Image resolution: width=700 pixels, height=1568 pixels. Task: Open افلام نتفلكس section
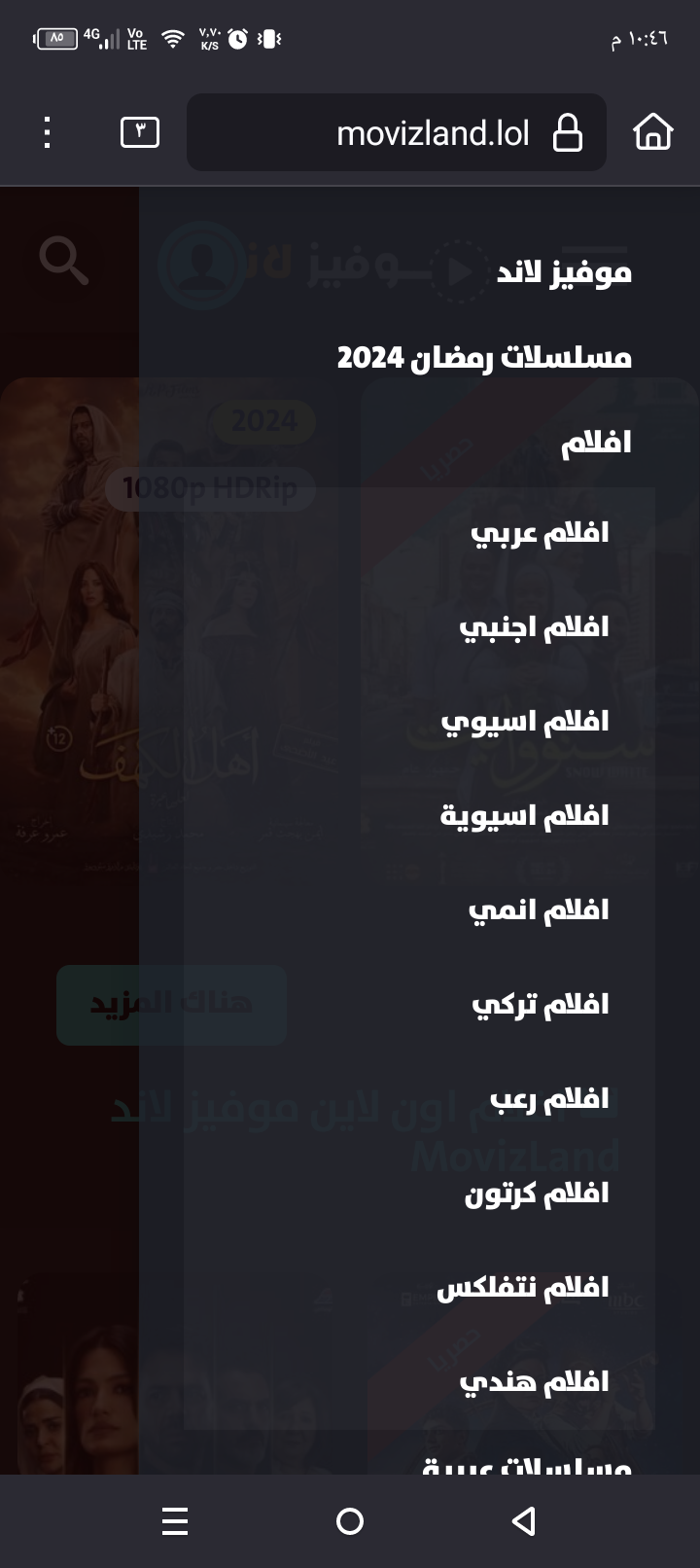(523, 1288)
